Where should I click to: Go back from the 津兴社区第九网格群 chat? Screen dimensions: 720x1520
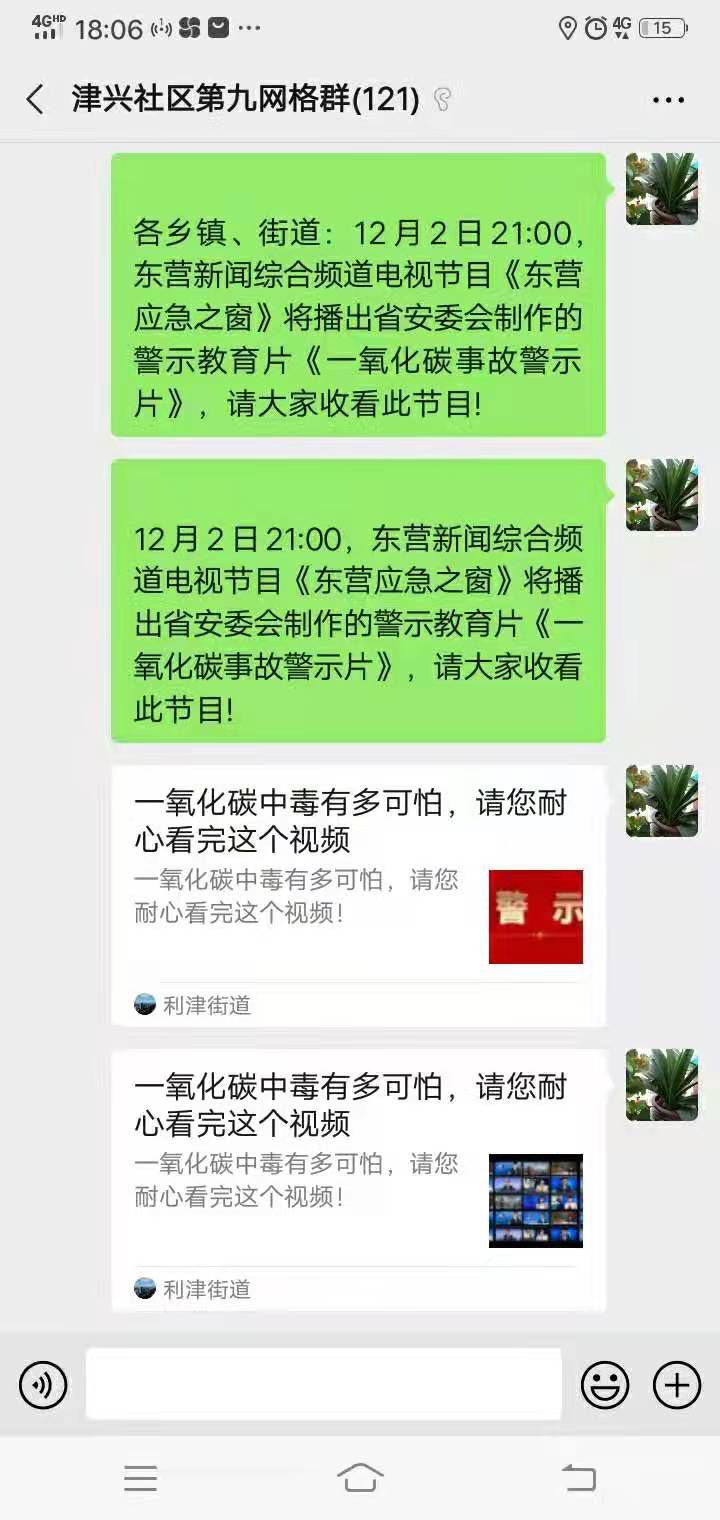click(x=35, y=99)
